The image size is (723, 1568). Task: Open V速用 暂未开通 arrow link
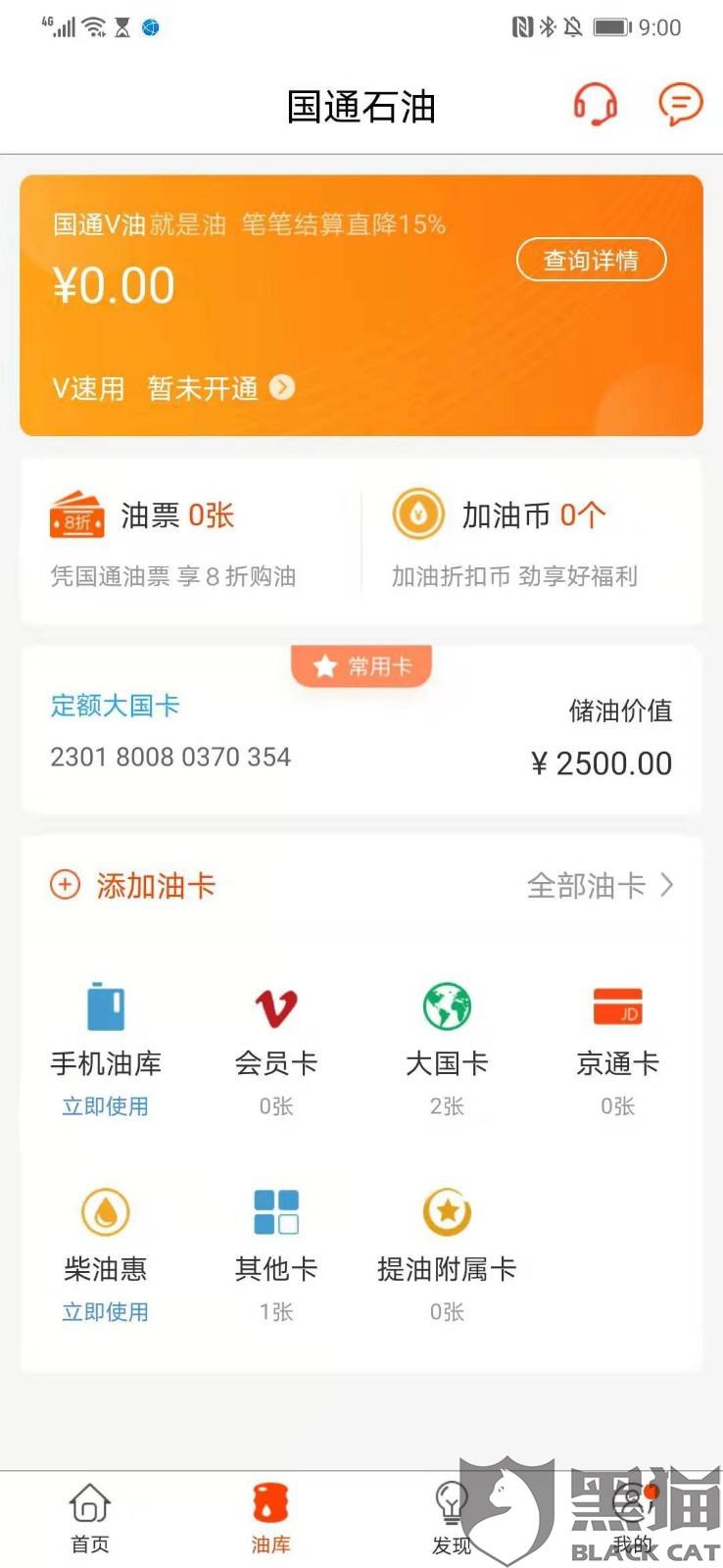[173, 388]
